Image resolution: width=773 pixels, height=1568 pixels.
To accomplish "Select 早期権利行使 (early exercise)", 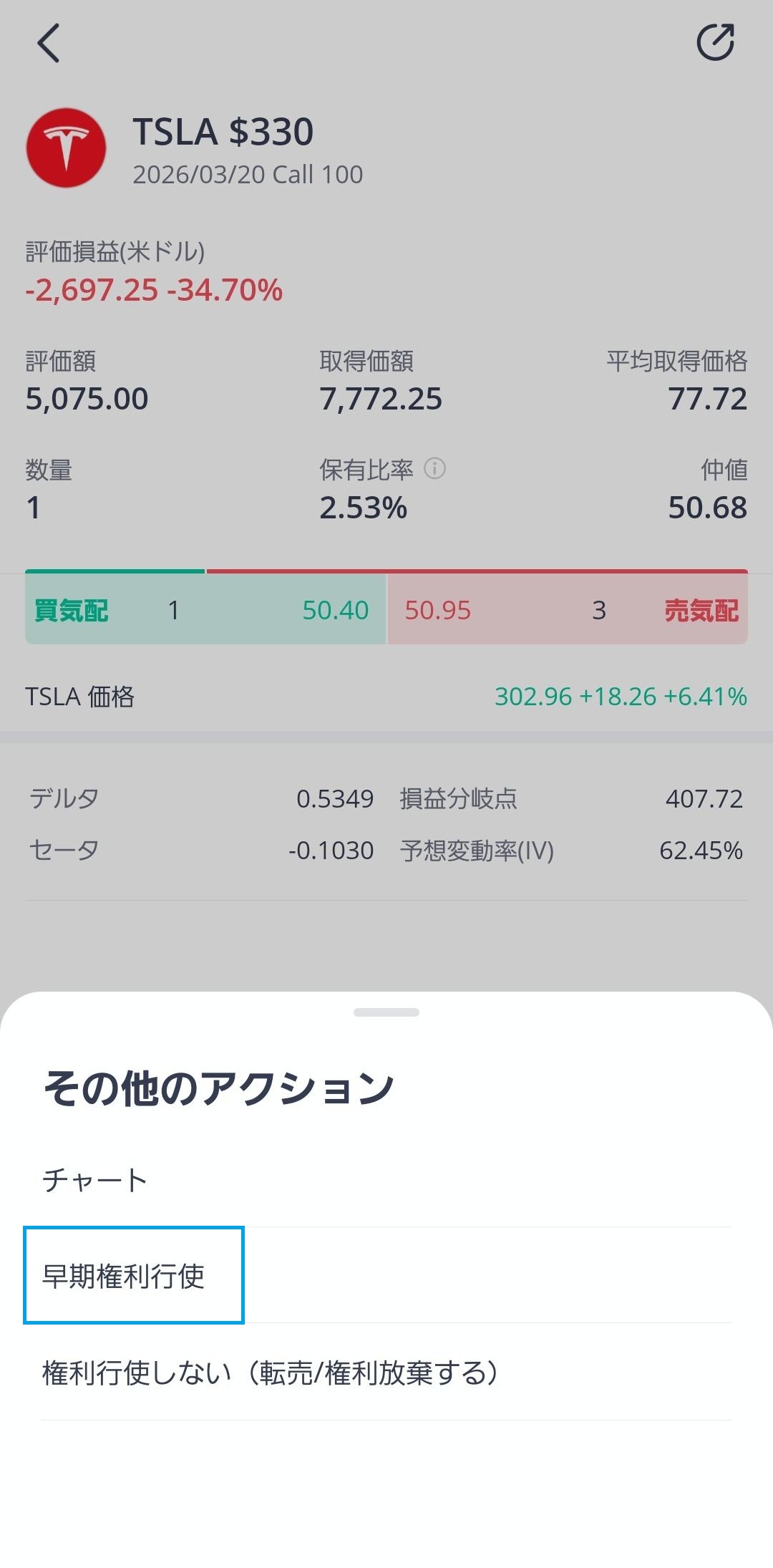I will click(124, 1276).
